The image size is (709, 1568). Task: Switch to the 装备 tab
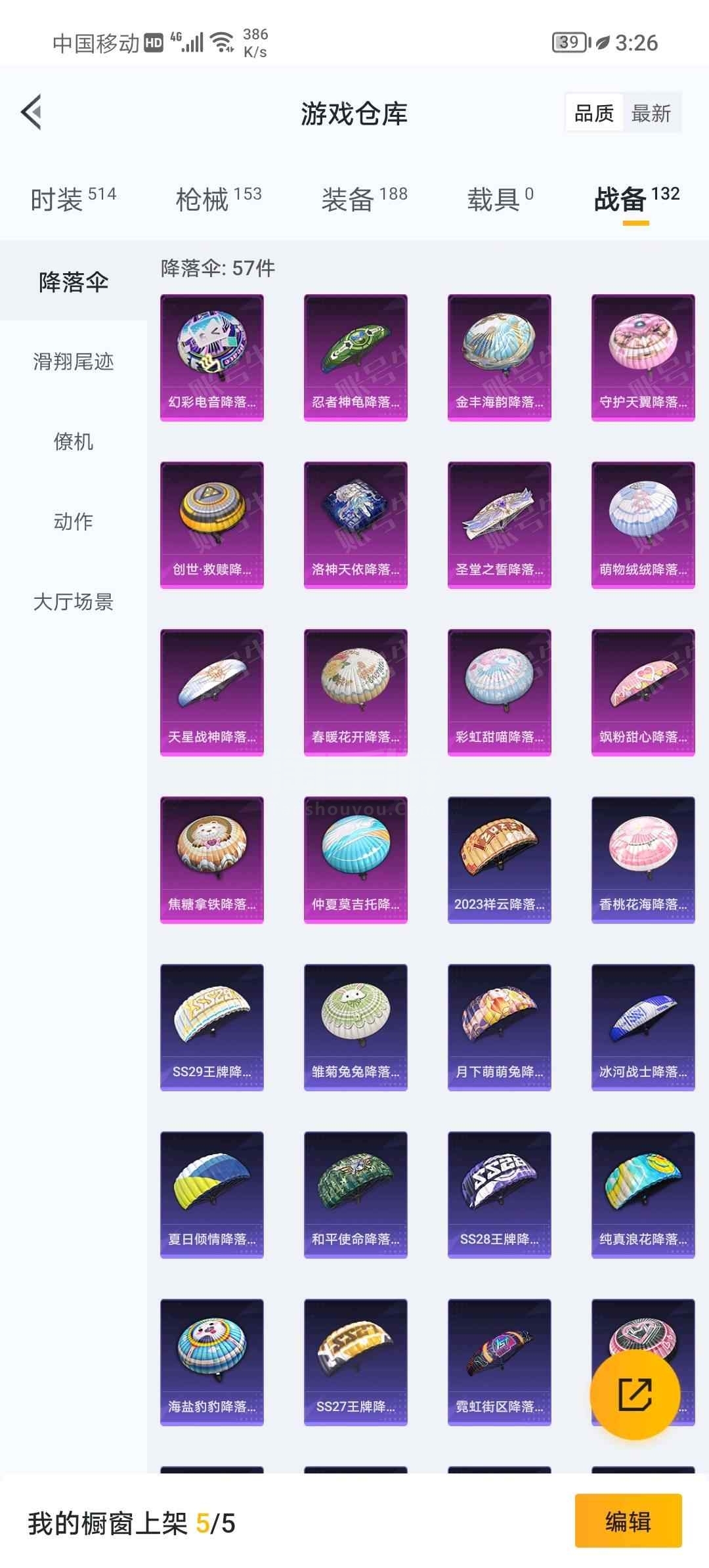[364, 199]
